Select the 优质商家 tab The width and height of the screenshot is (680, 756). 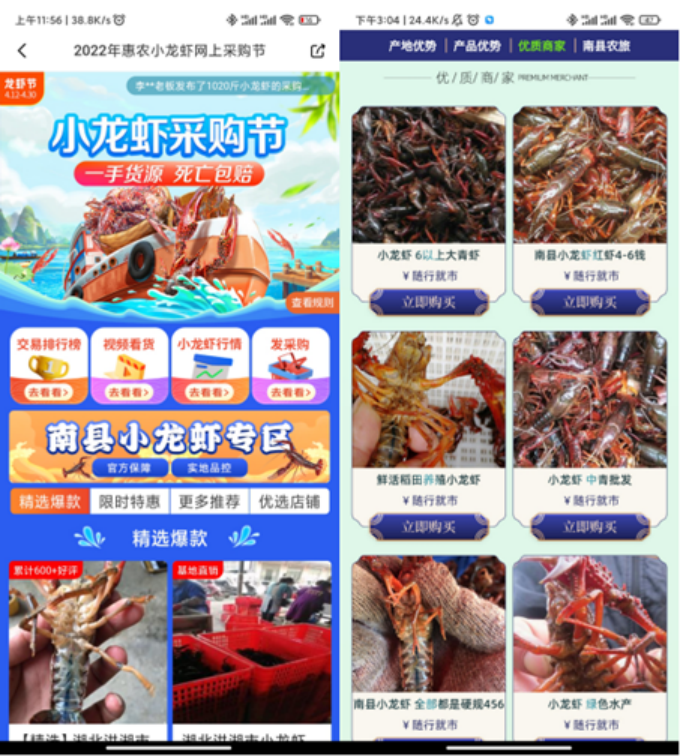[541, 46]
